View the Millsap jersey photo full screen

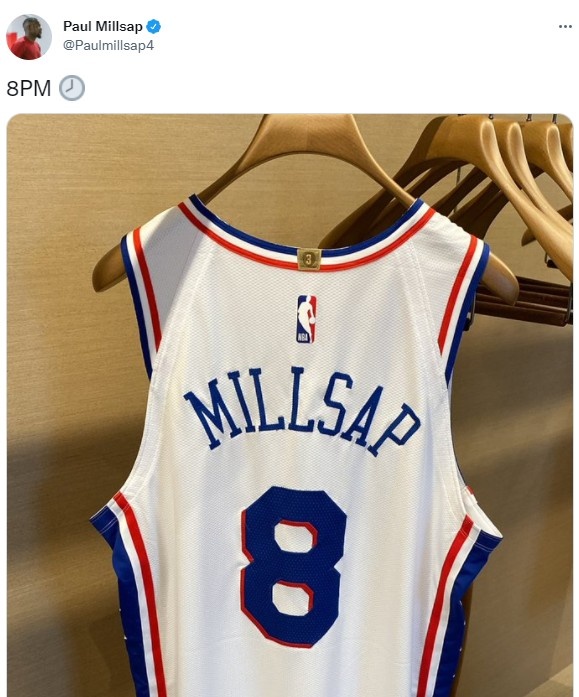point(290,405)
